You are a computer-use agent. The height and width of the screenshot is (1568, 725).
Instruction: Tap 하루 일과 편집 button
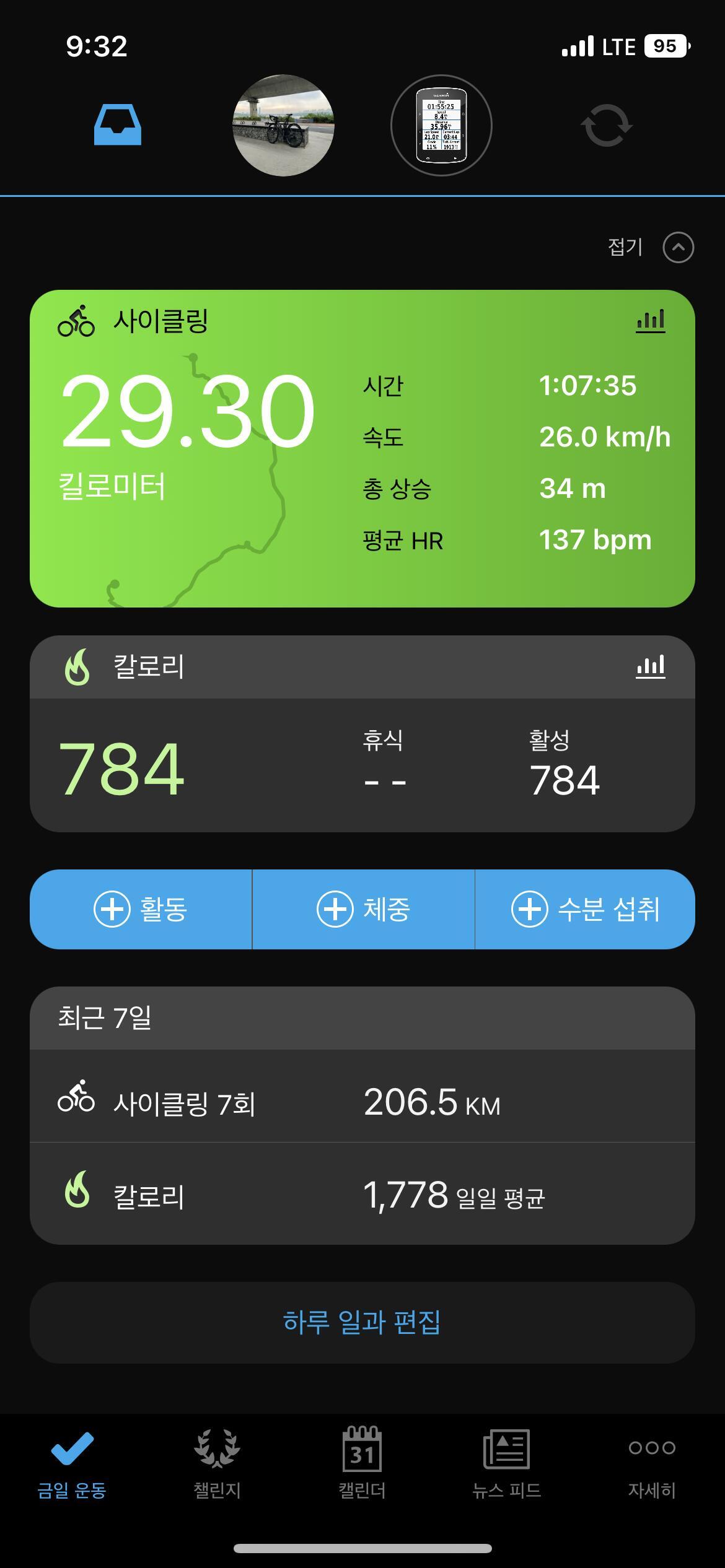coord(362,1322)
